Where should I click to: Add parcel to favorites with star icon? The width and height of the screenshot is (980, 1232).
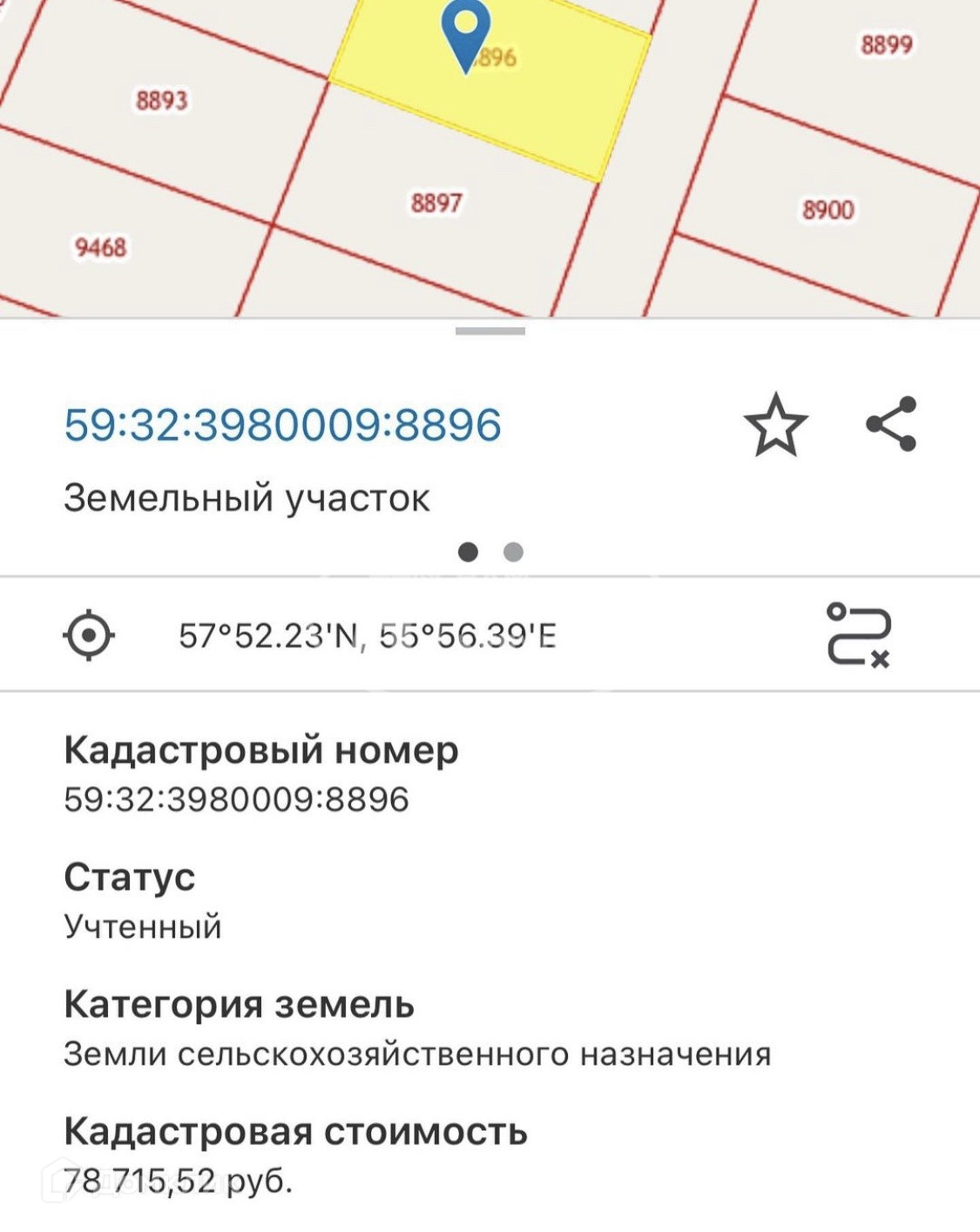click(775, 425)
